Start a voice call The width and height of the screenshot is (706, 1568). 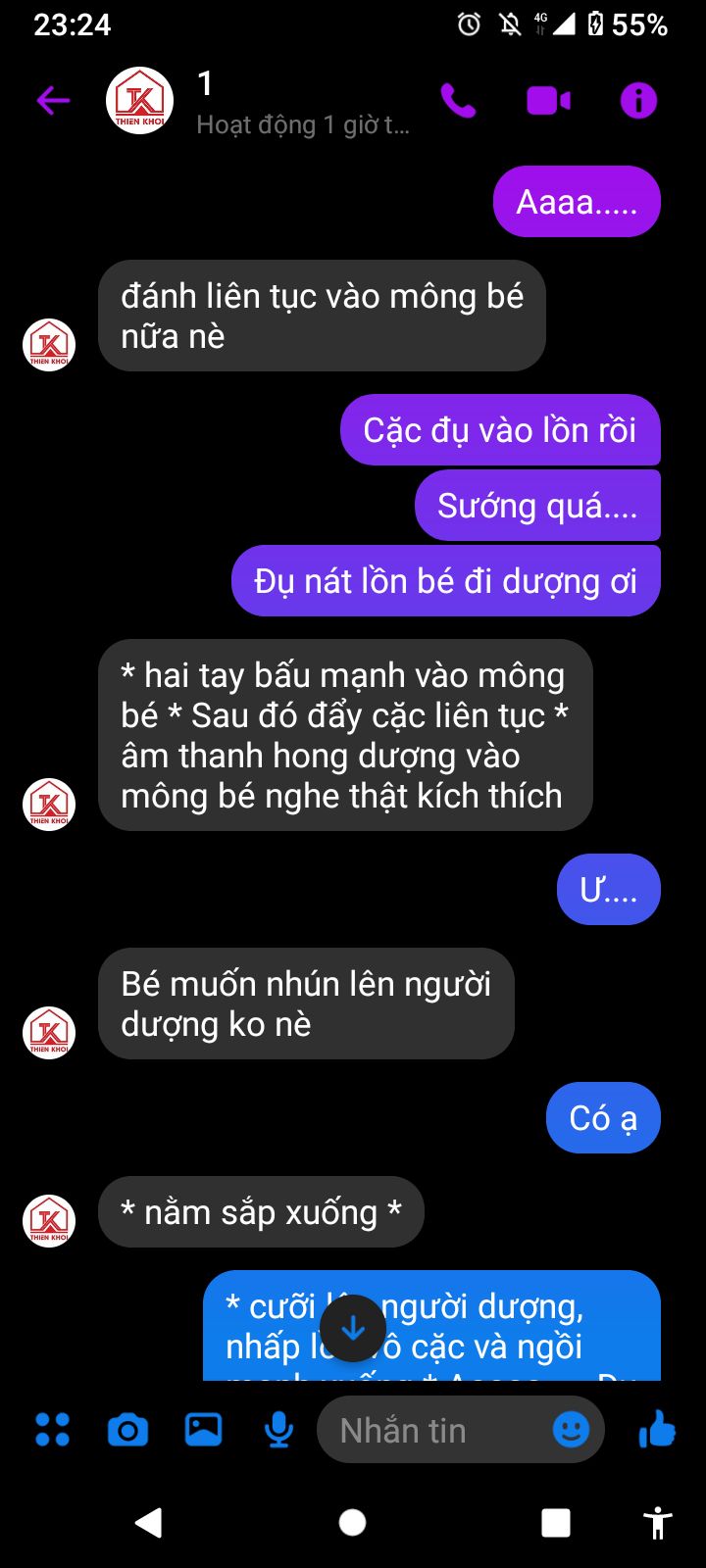click(x=458, y=100)
